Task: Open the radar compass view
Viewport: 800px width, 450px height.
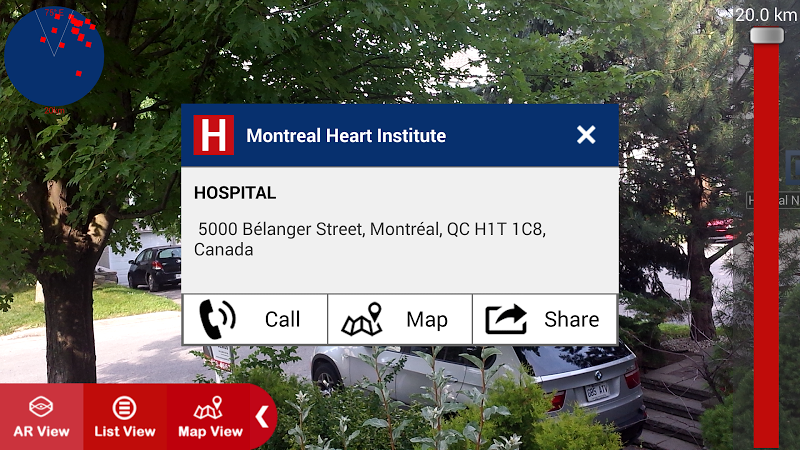Action: click(54, 56)
